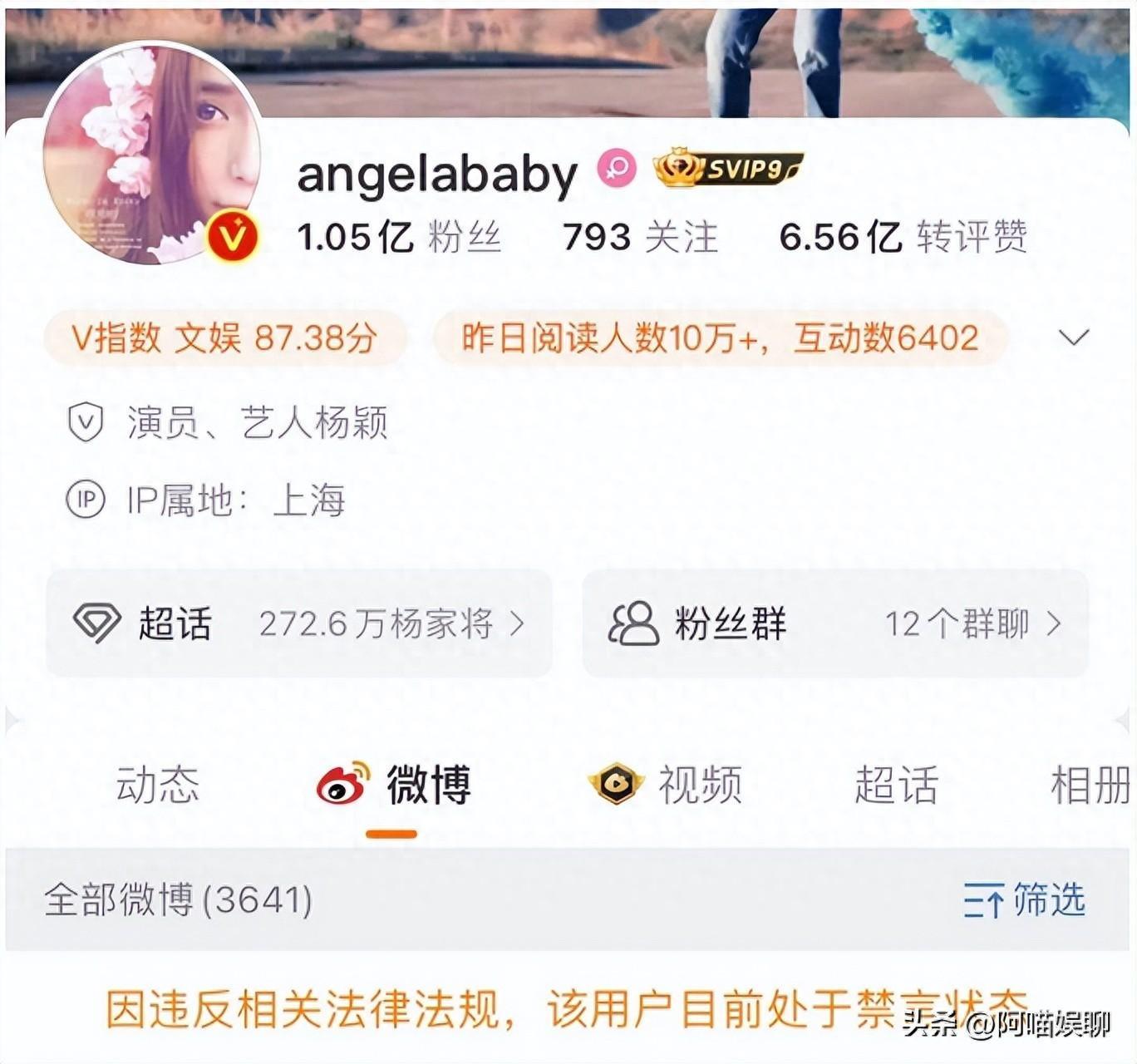Select the 微博 tab

click(x=394, y=785)
